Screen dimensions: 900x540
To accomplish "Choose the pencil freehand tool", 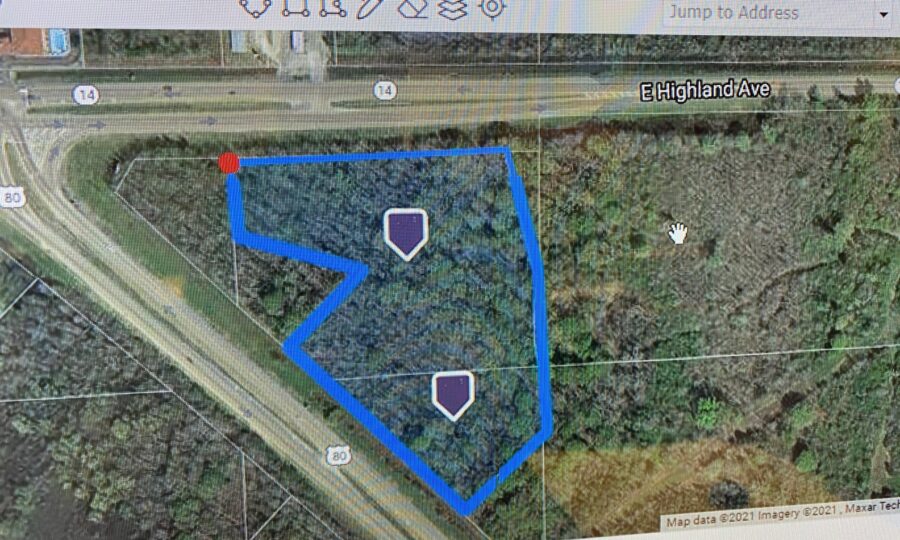I will point(369,7).
